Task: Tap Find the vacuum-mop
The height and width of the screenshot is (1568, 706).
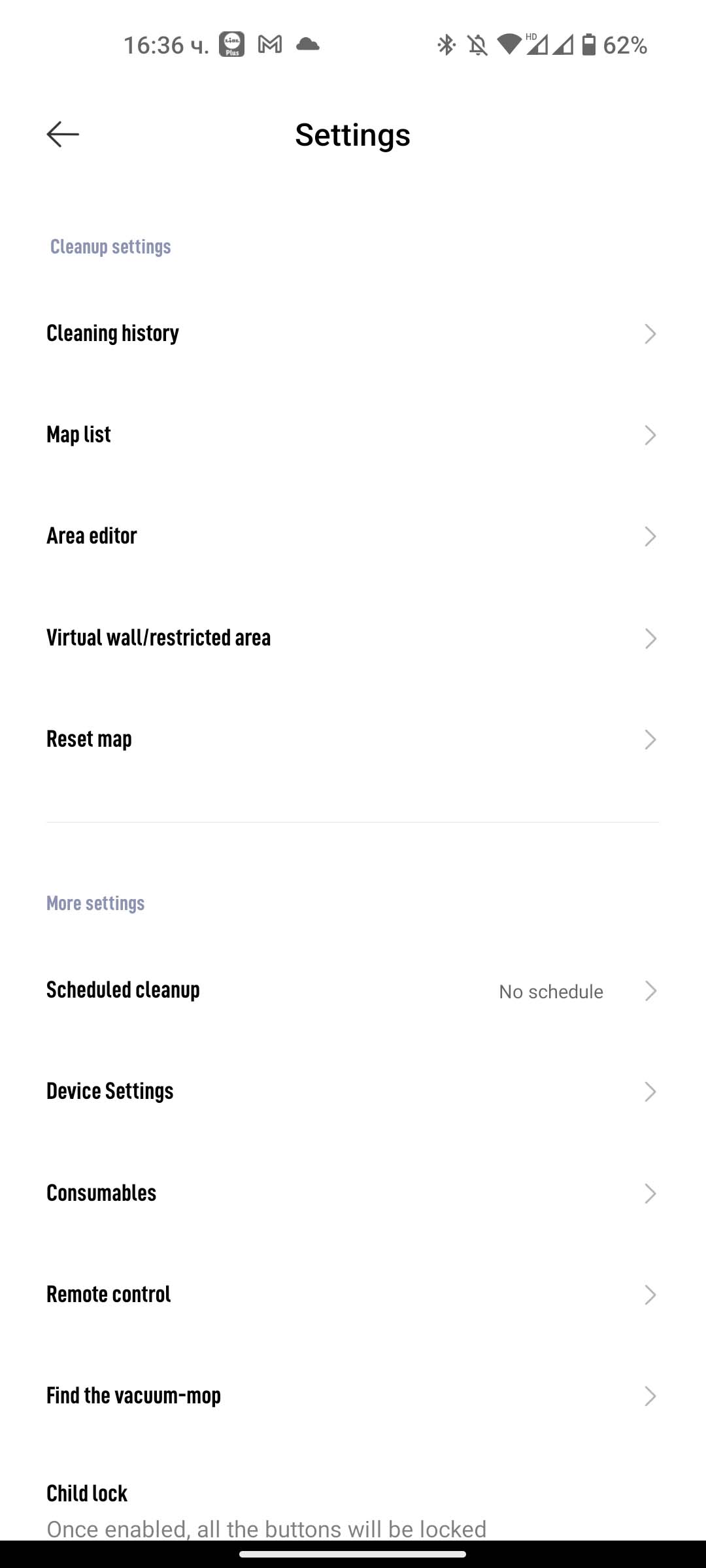Action: (x=353, y=1396)
